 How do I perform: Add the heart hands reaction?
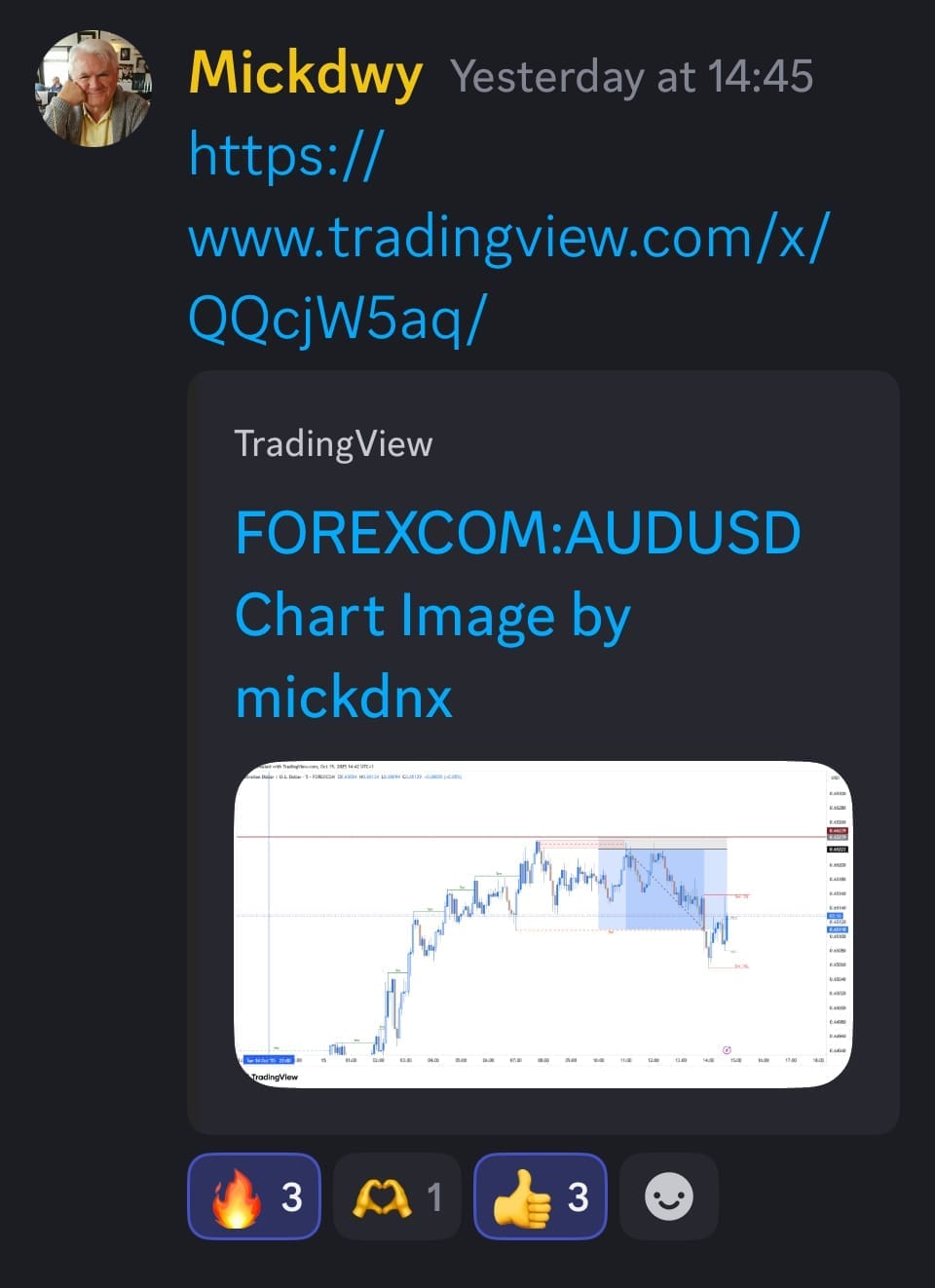pyautogui.click(x=396, y=1196)
